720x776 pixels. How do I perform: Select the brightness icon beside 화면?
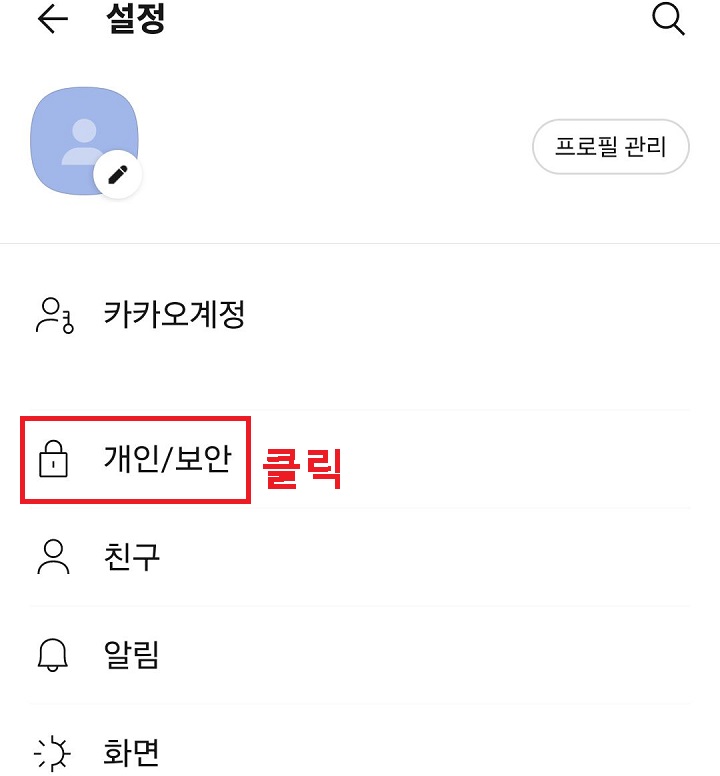tap(52, 752)
